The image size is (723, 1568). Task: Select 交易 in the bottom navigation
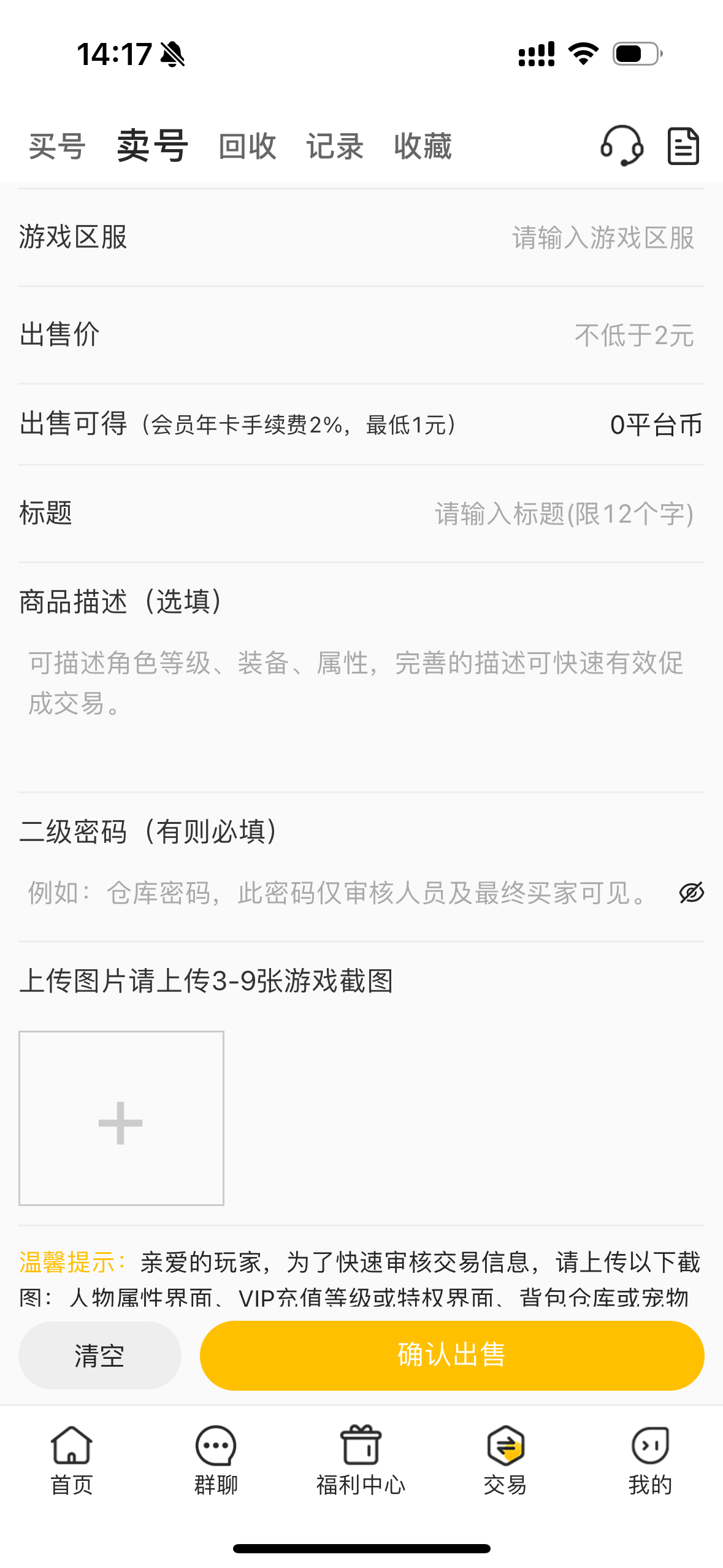click(x=505, y=1460)
